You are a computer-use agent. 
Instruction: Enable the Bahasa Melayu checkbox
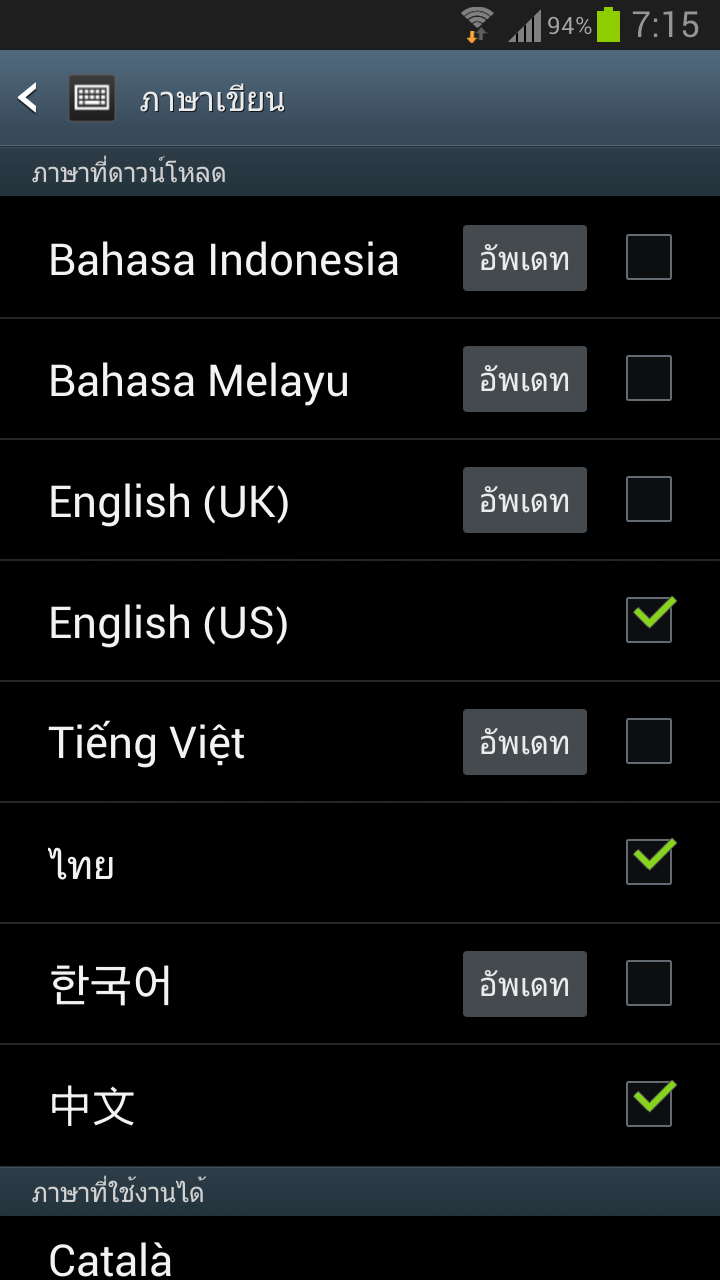(649, 378)
